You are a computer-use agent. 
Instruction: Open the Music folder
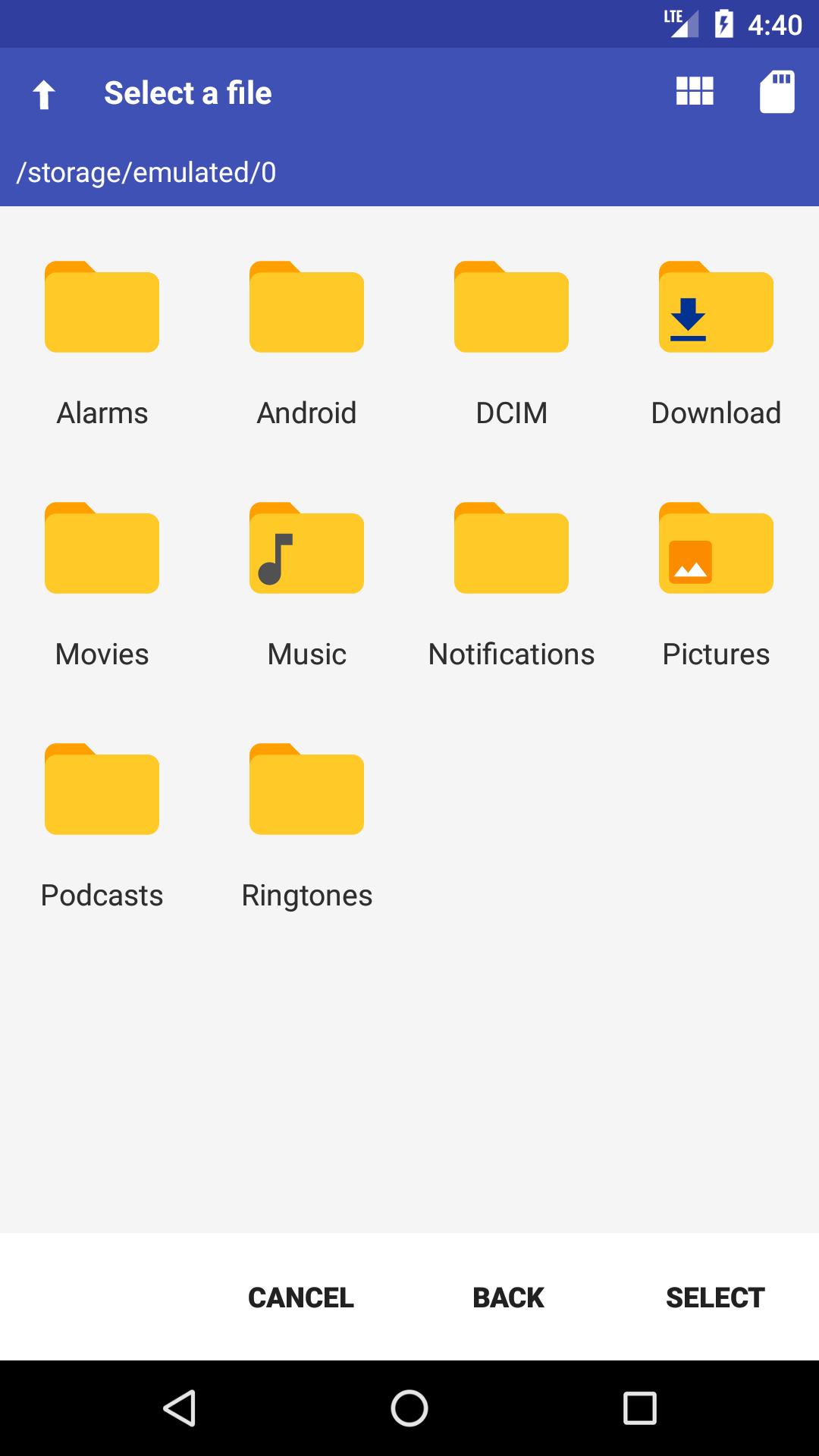click(307, 586)
